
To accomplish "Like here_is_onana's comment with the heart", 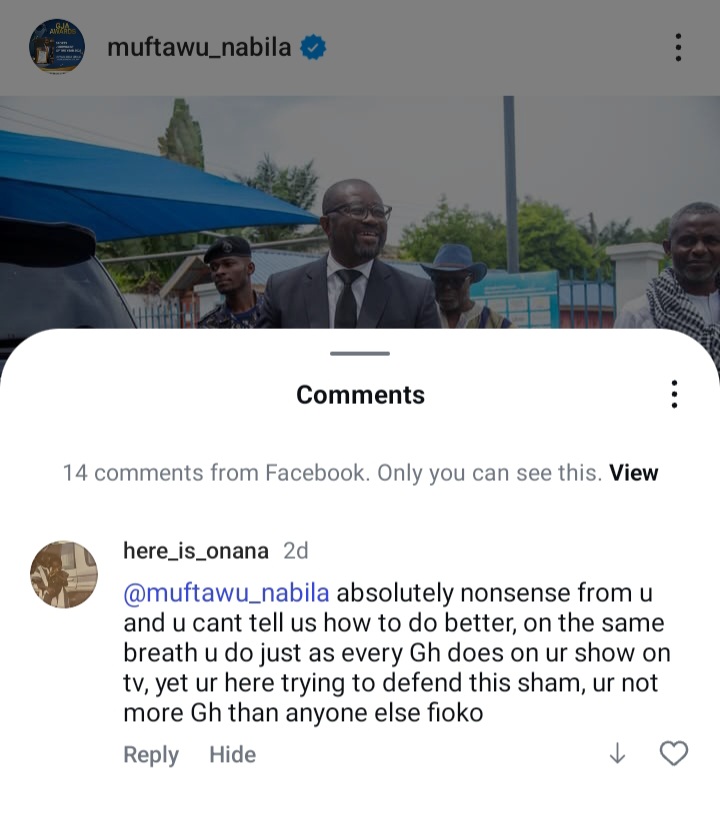I will tap(674, 753).
